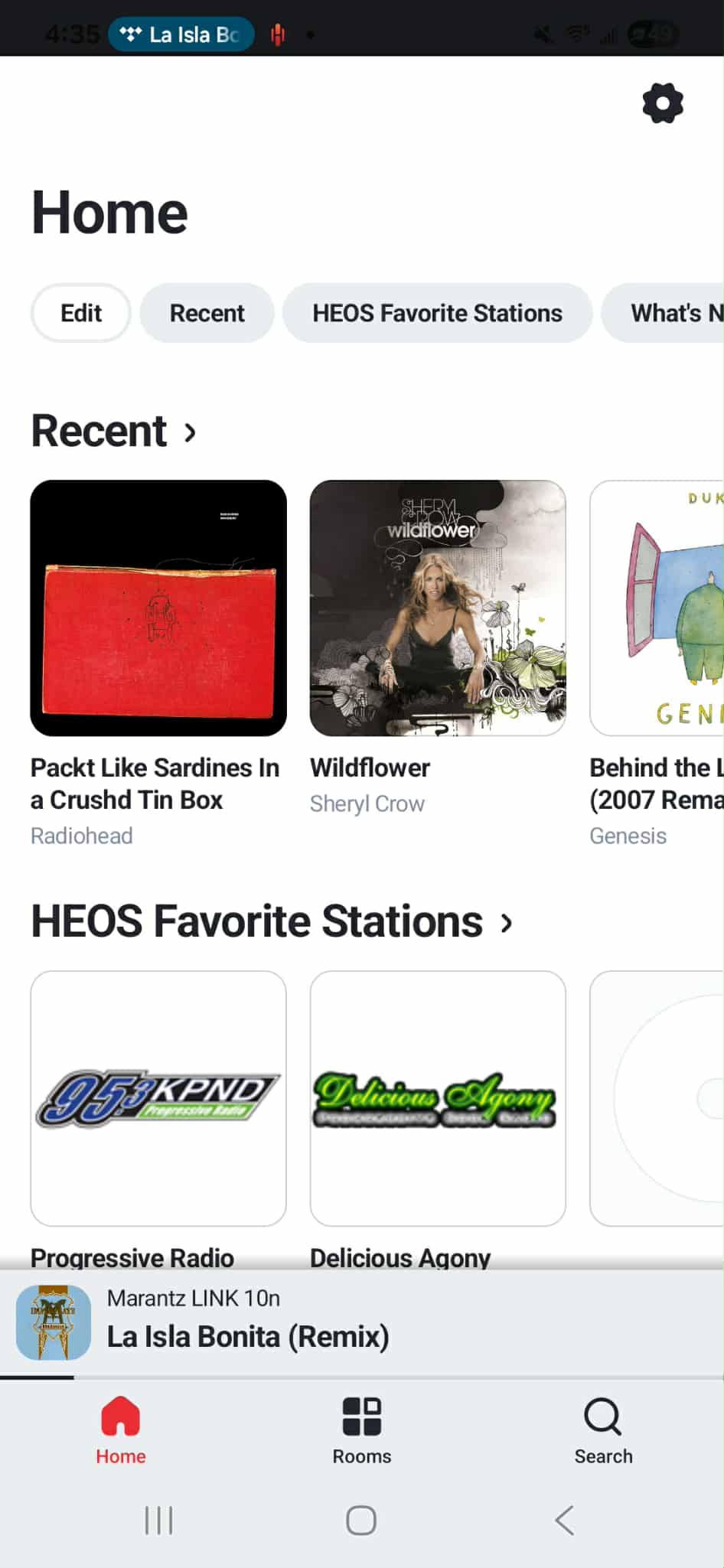
Task: Play the 95.3 KPND Progressive Radio station
Action: coord(158,1098)
